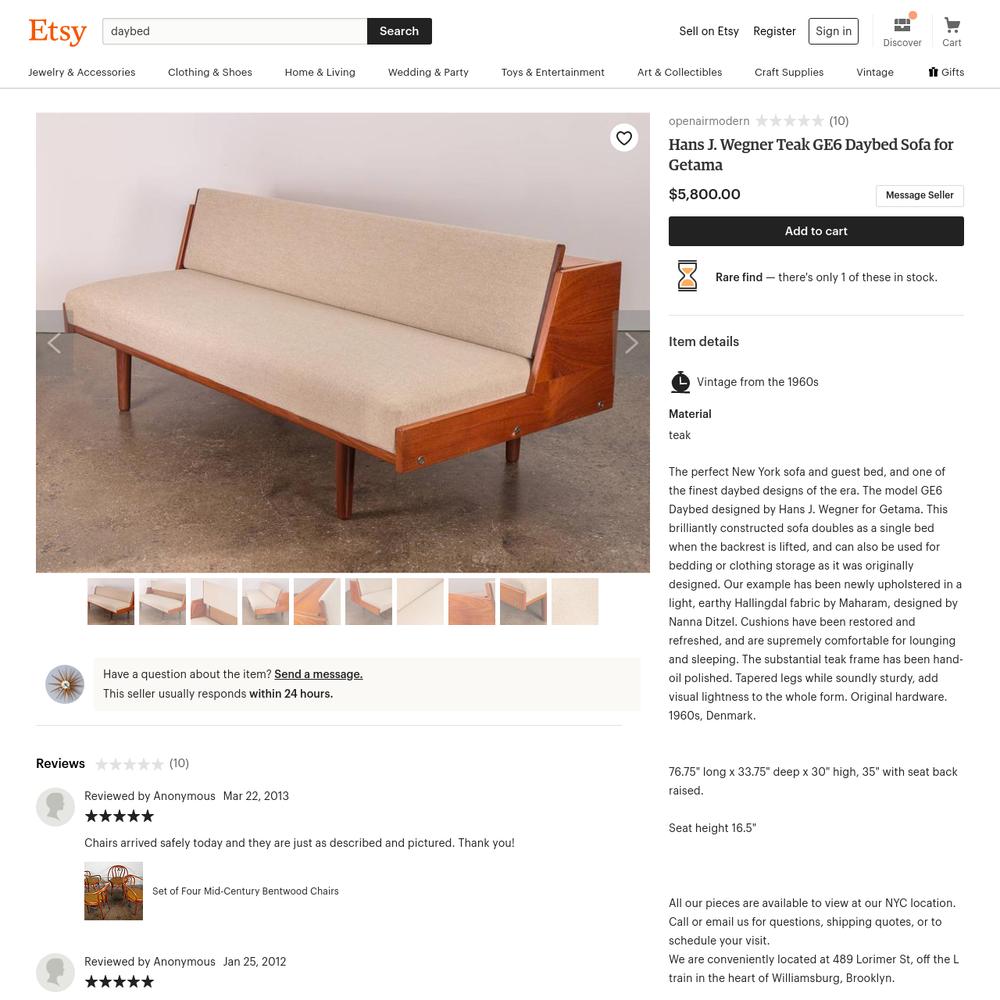
Task: Browse the Home & Living category
Action: [x=320, y=72]
